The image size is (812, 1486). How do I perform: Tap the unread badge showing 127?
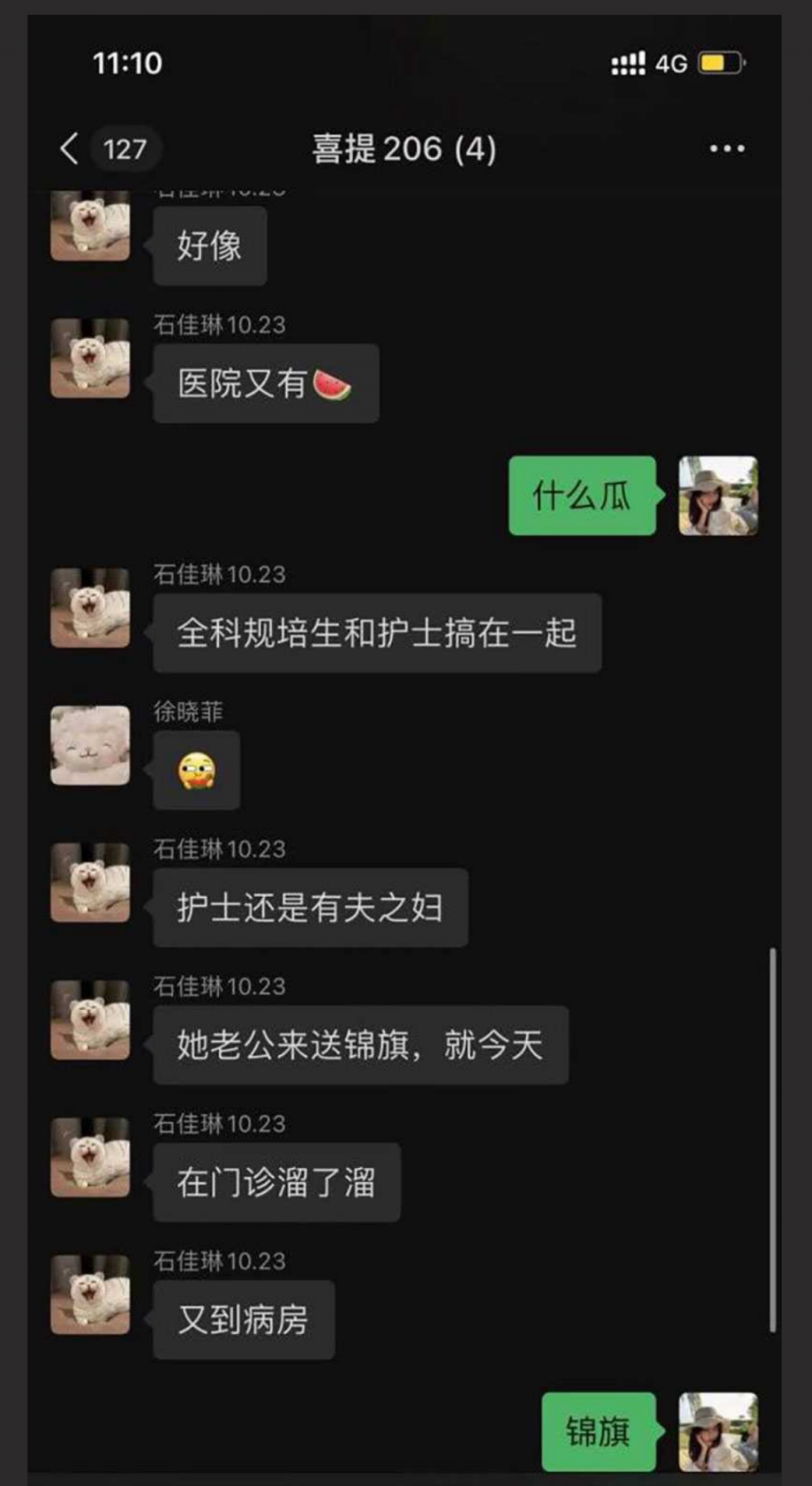click(124, 147)
